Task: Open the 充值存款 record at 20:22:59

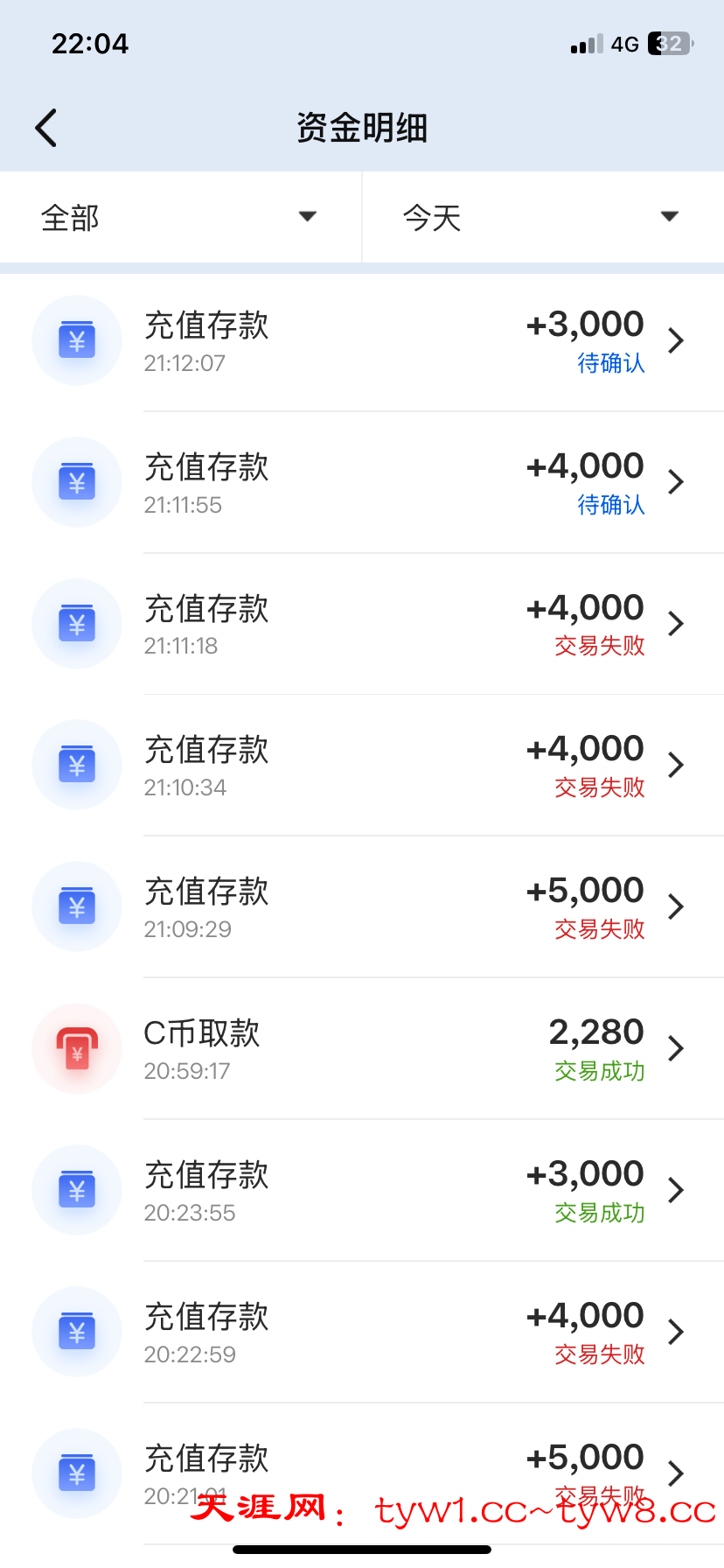Action: click(x=362, y=1333)
